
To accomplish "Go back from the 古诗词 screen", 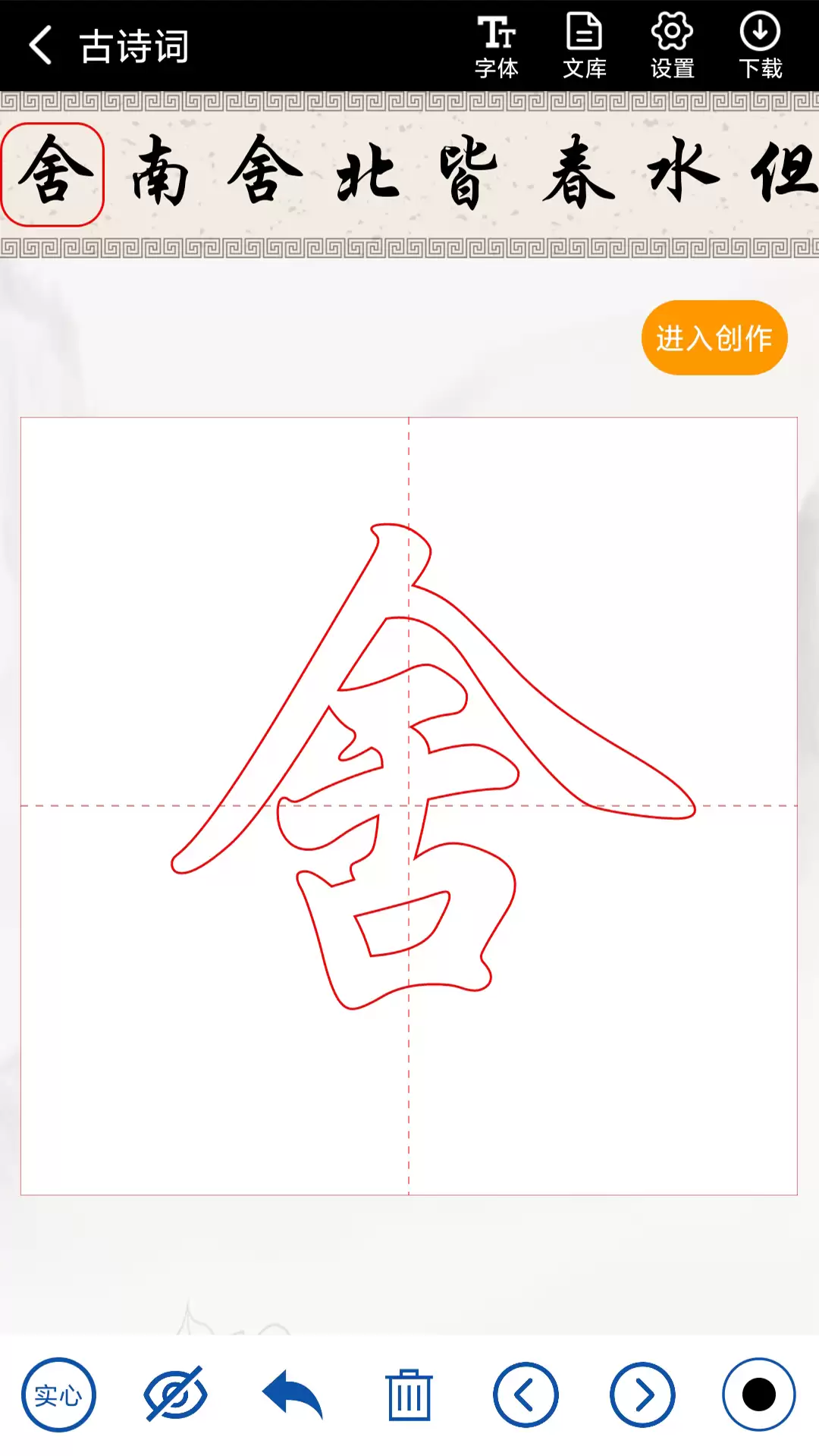I will [41, 45].
